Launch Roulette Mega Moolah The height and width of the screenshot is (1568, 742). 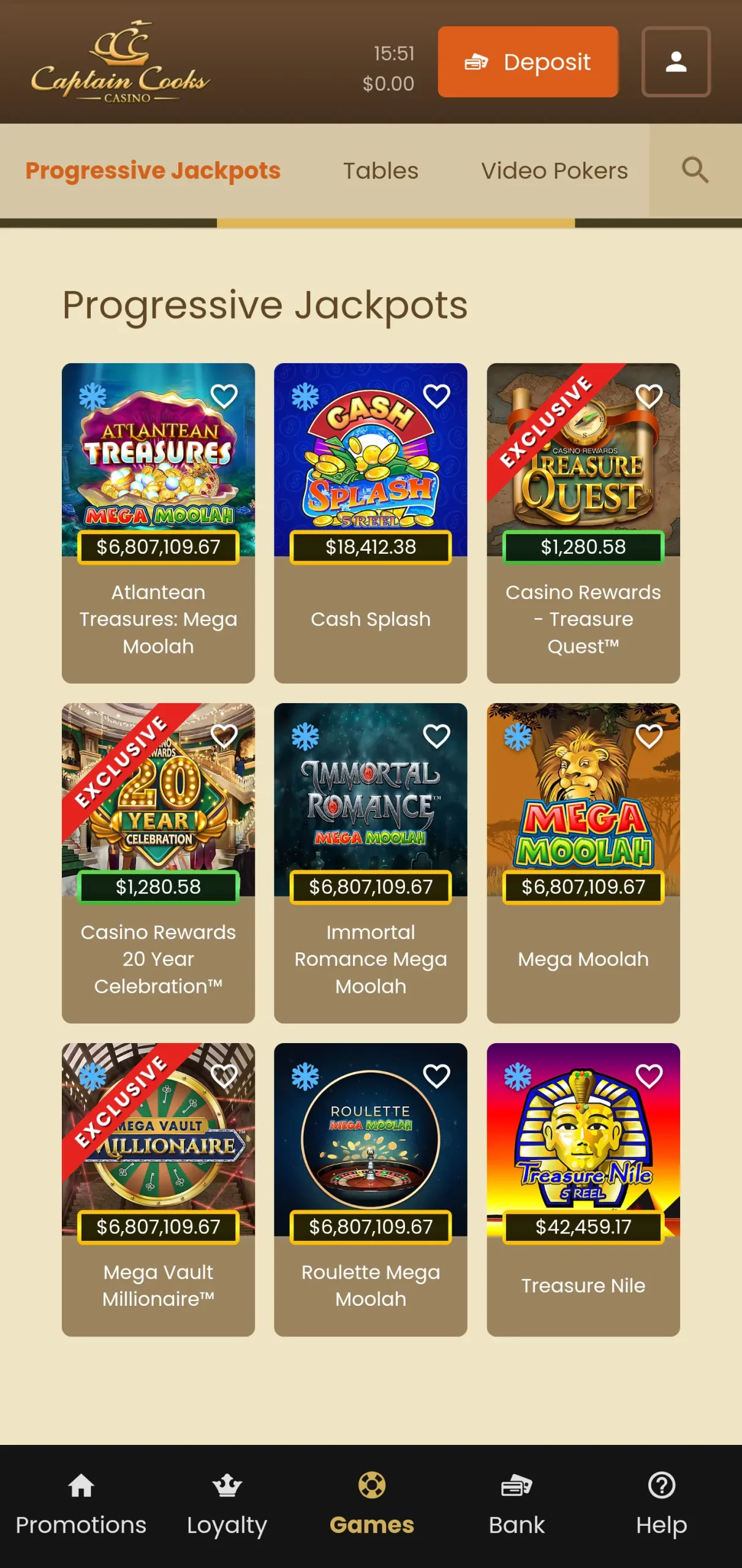click(x=371, y=1189)
